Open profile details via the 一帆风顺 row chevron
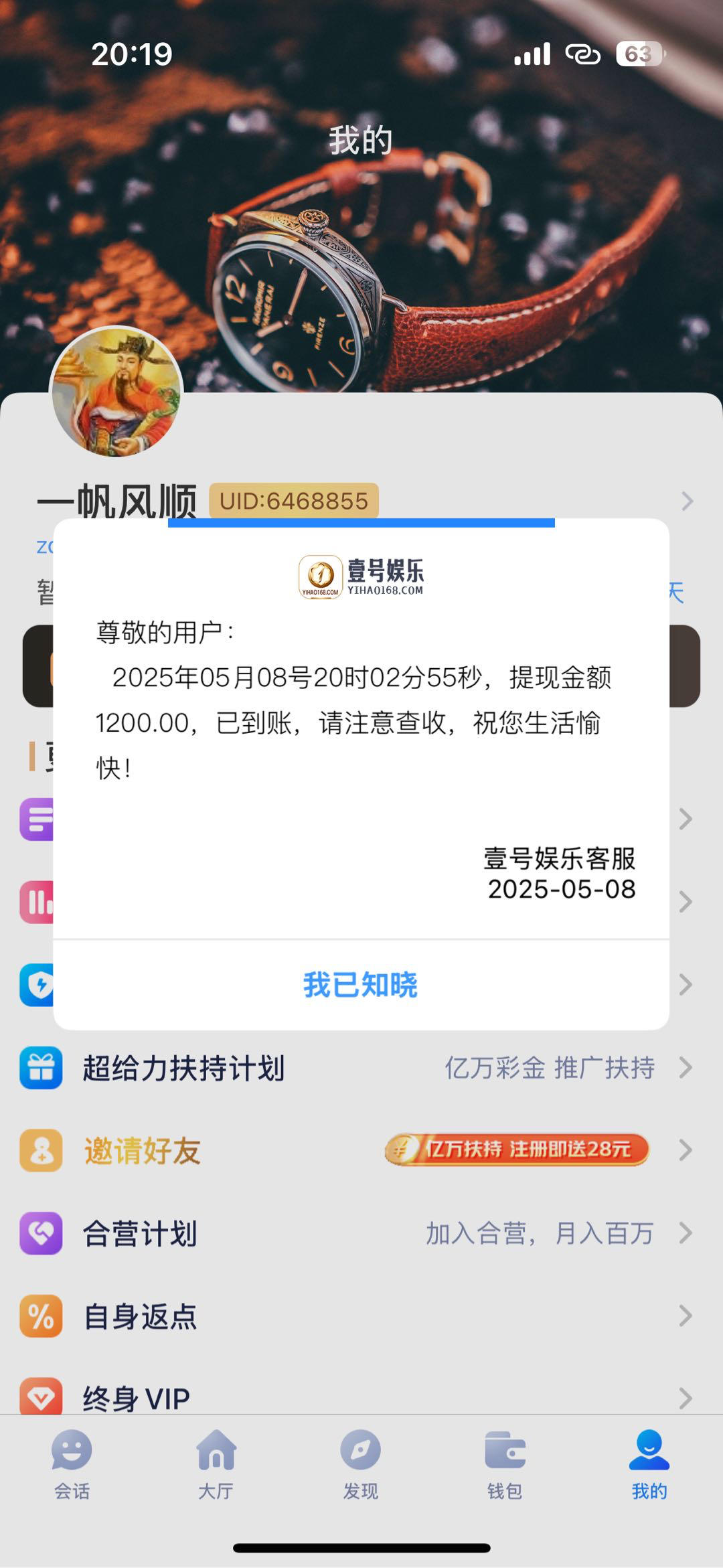Viewport: 723px width, 1568px height. point(687,501)
